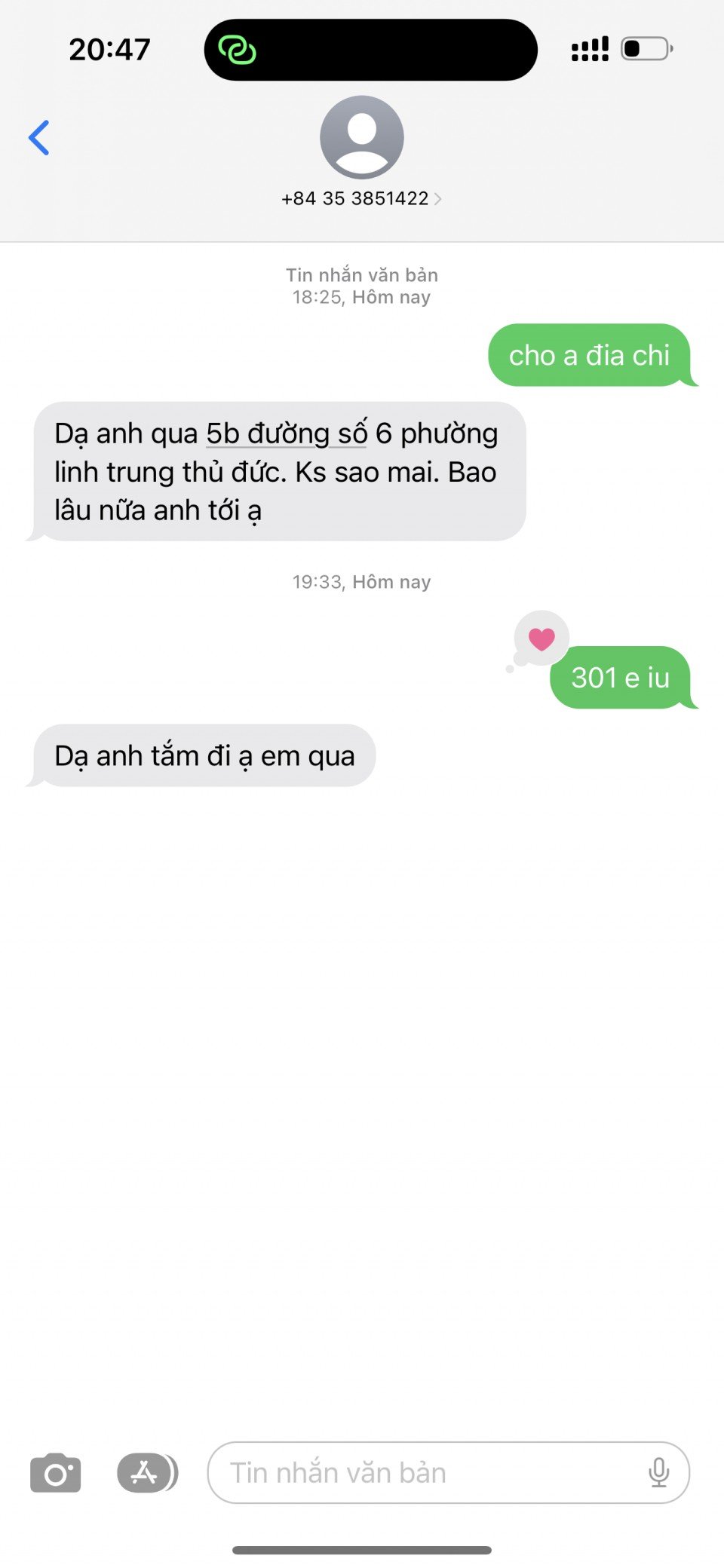
Task: Open contact details for +84 35 3851422
Action: [x=361, y=198]
